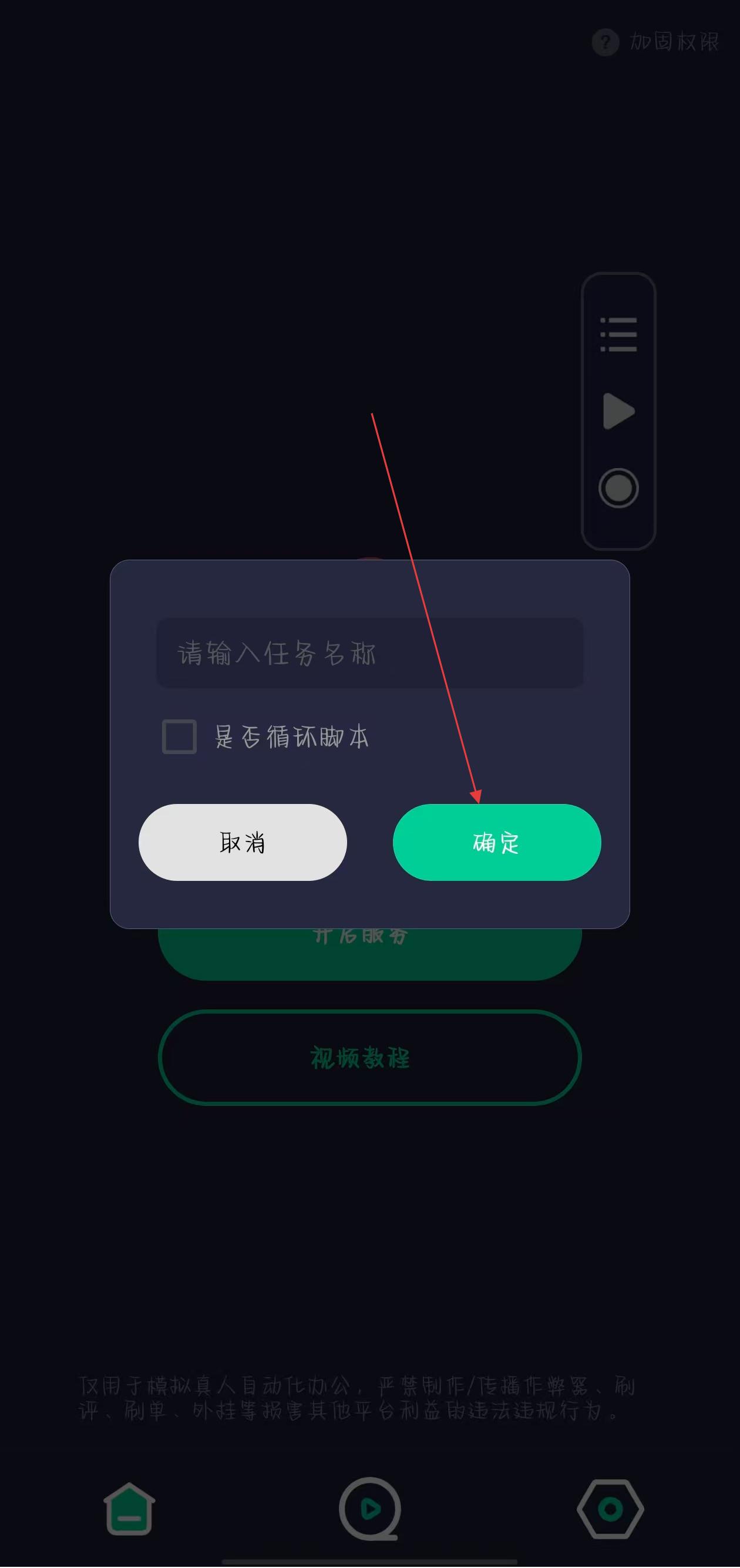This screenshot has height=1568, width=740.
Task: Tap the play icon on the floating panel
Action: point(618,412)
